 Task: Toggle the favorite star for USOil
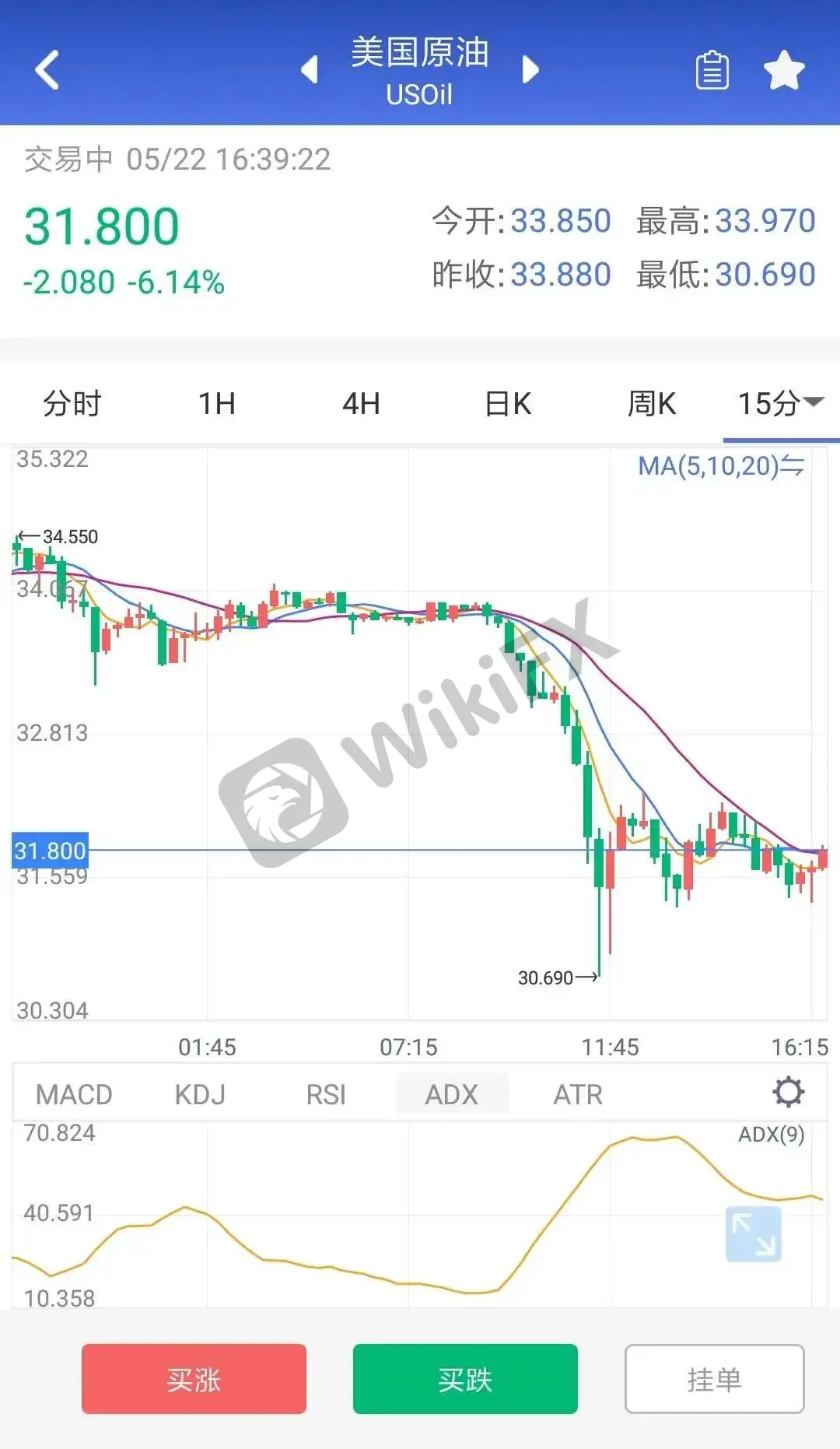click(784, 70)
